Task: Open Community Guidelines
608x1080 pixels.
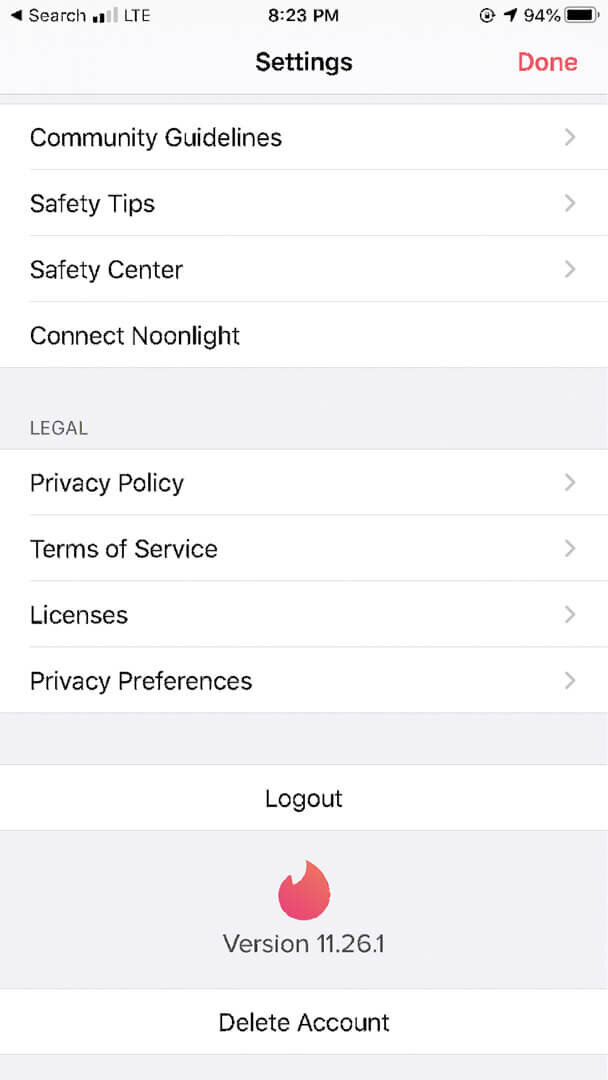Action: pyautogui.click(x=304, y=137)
